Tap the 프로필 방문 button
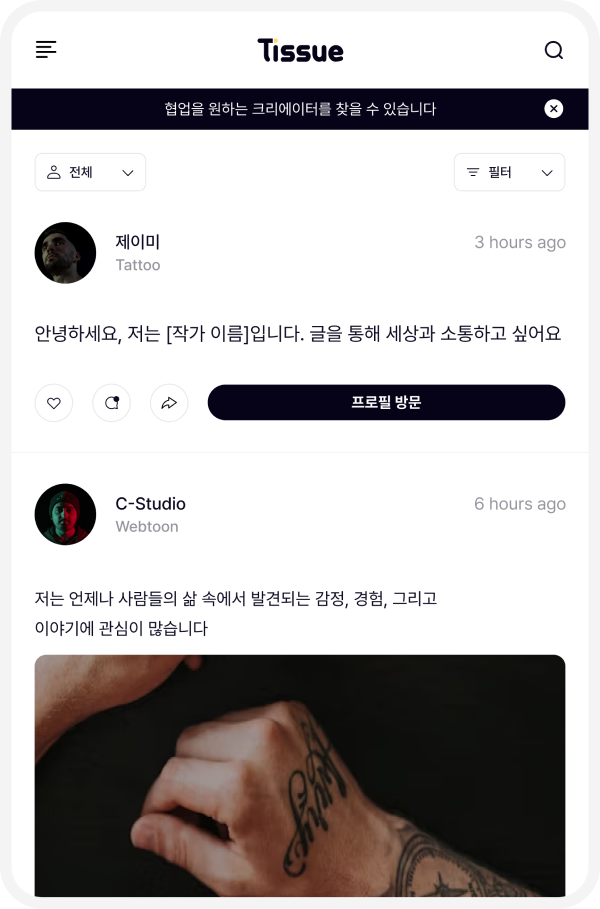Screen dimensions: 600x909 [x=386, y=403]
